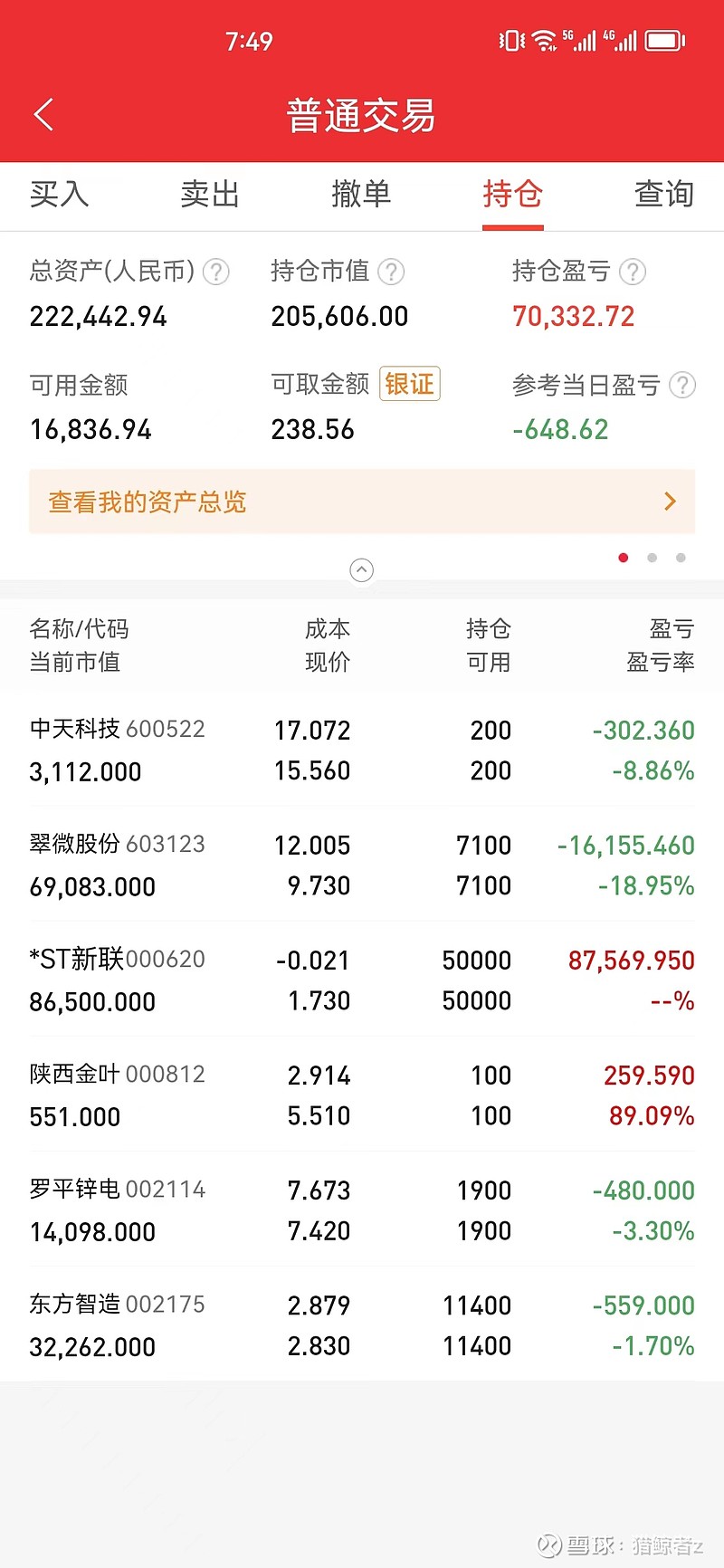Open asset overview via the right chevron
Image resolution: width=724 pixels, height=1568 pixels.
pos(669,502)
